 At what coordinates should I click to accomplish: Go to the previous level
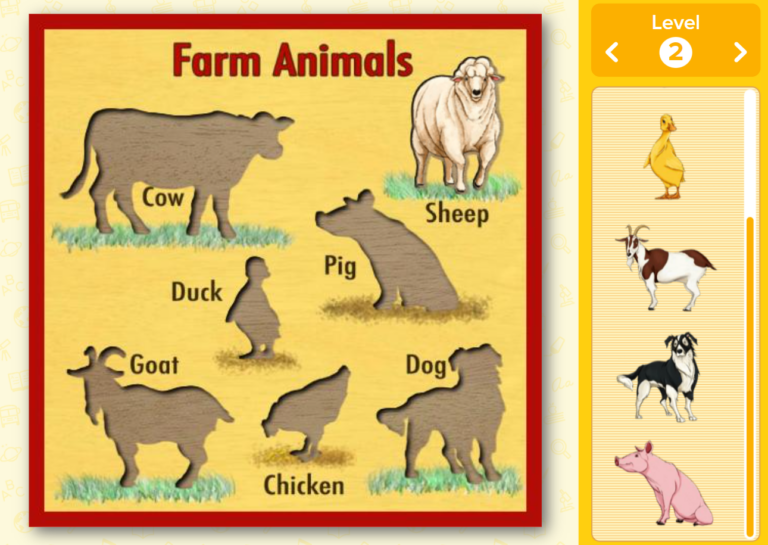[613, 53]
